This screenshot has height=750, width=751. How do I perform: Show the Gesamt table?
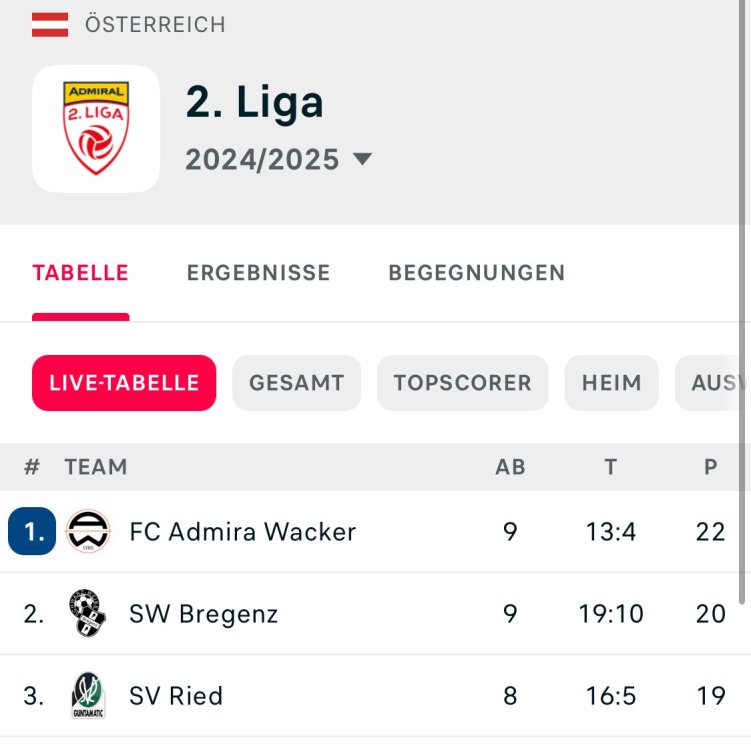(296, 383)
